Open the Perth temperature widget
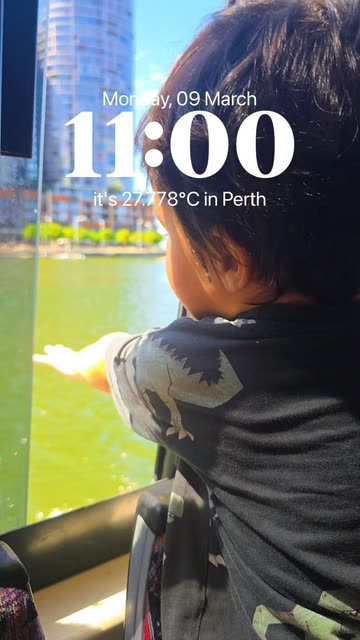Image resolution: width=360 pixels, height=640 pixels. coord(180,199)
